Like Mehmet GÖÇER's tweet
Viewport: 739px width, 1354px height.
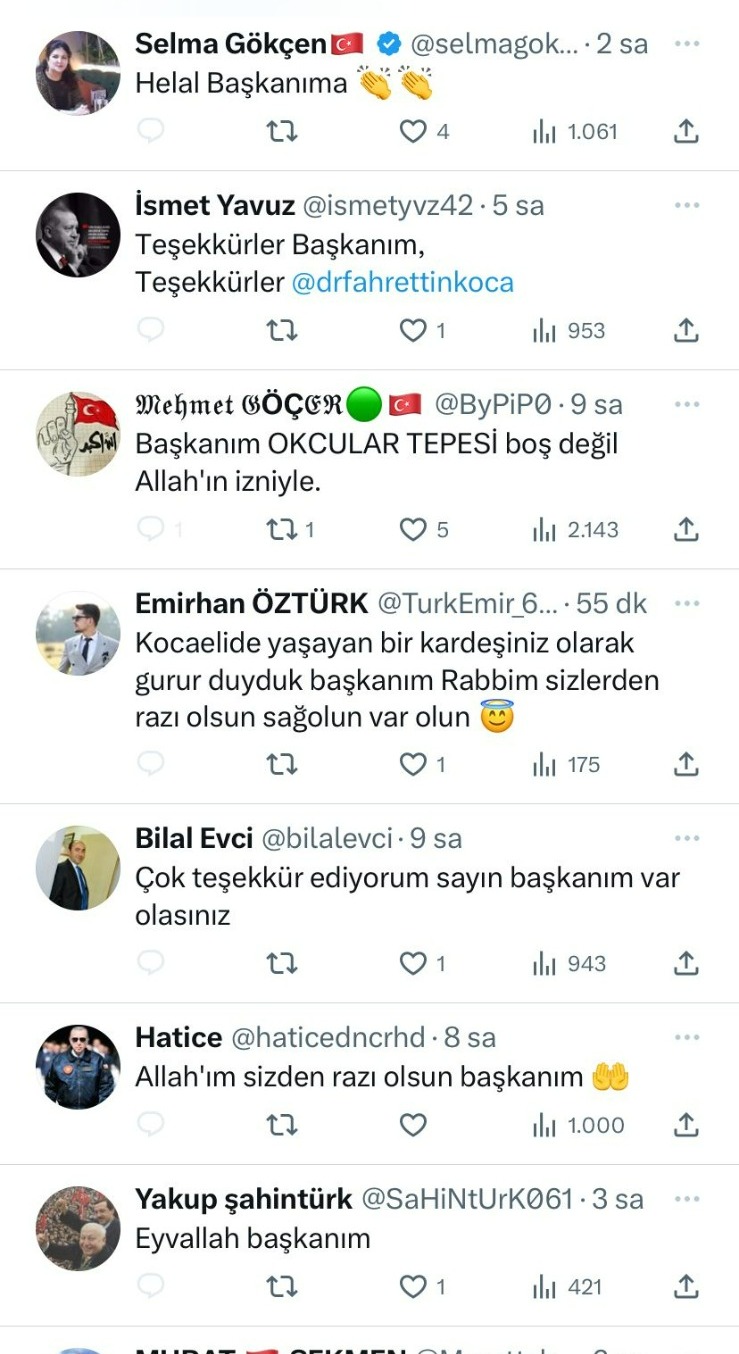(x=413, y=529)
